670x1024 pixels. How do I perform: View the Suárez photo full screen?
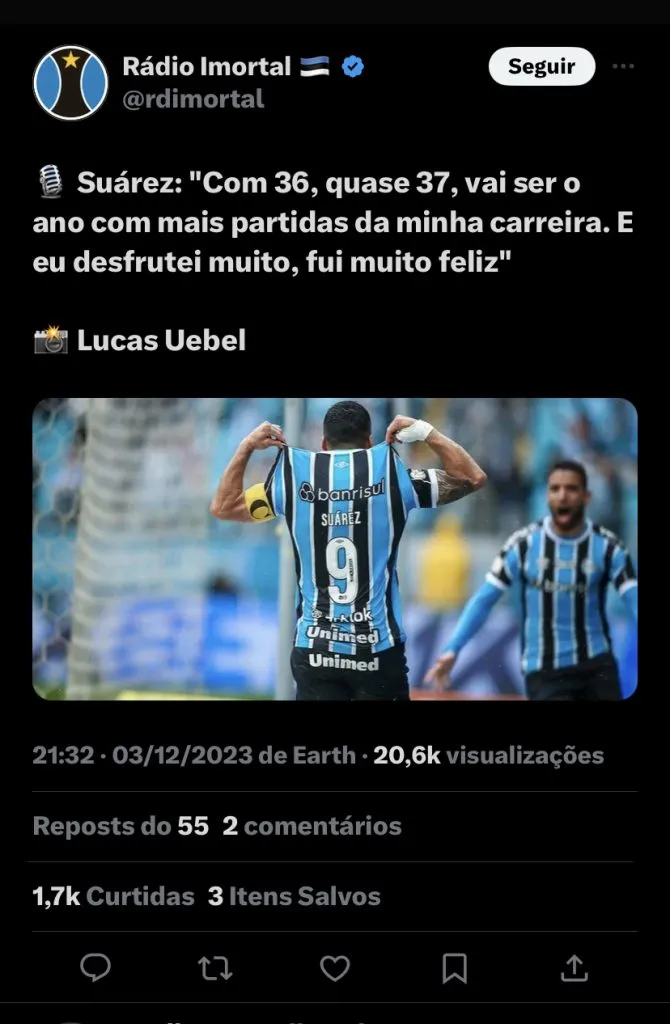334,549
